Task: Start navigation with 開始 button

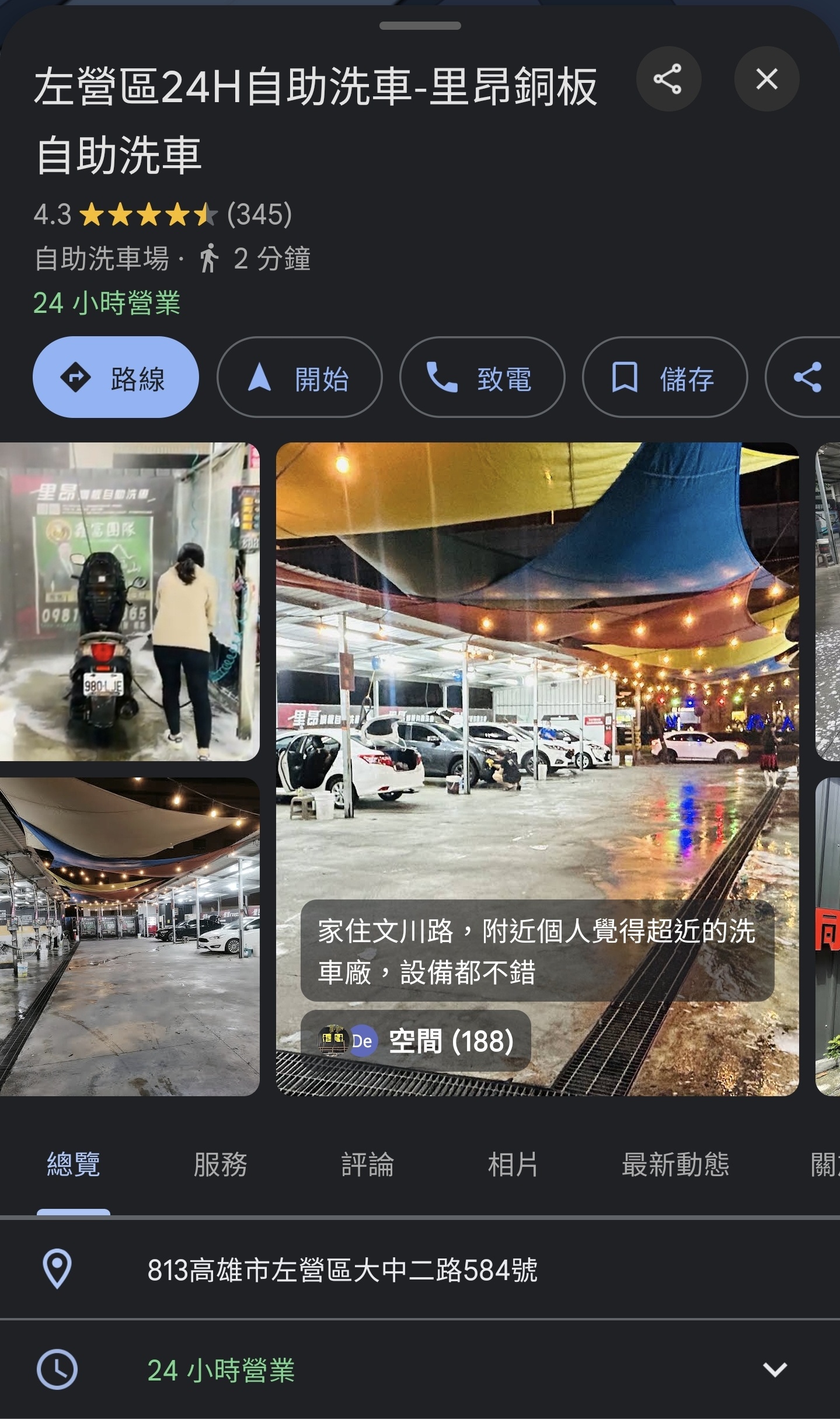Action: click(x=299, y=378)
